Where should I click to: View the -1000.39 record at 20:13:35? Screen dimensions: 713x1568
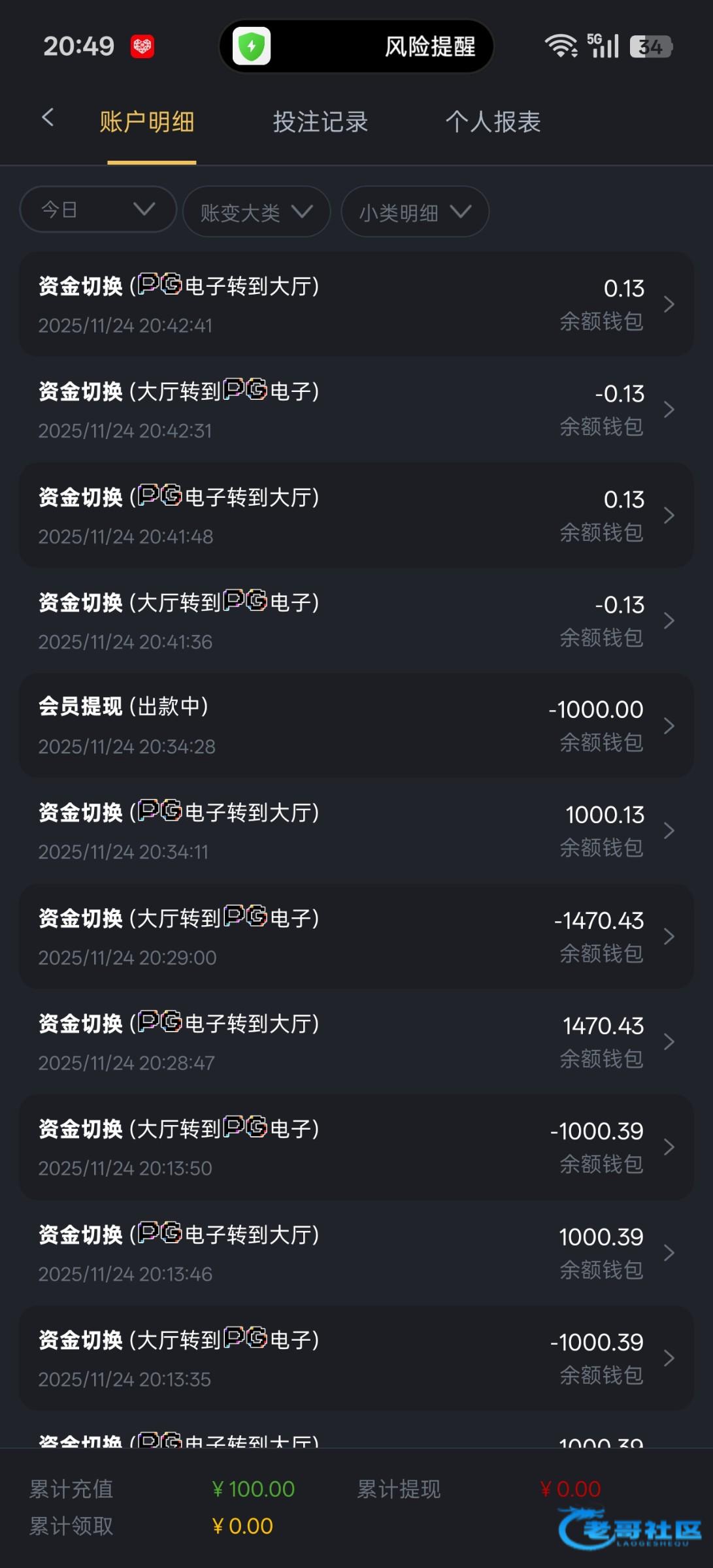pyautogui.click(x=356, y=1358)
